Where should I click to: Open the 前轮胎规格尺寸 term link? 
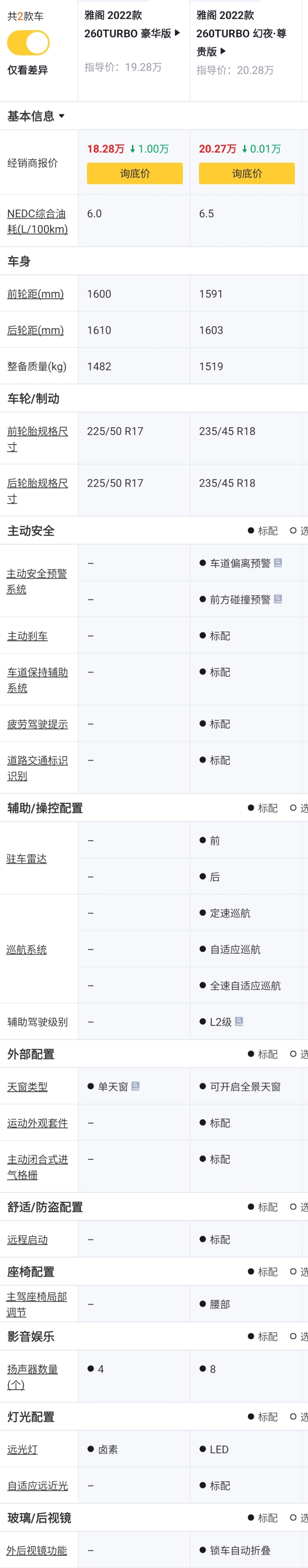tap(37, 438)
